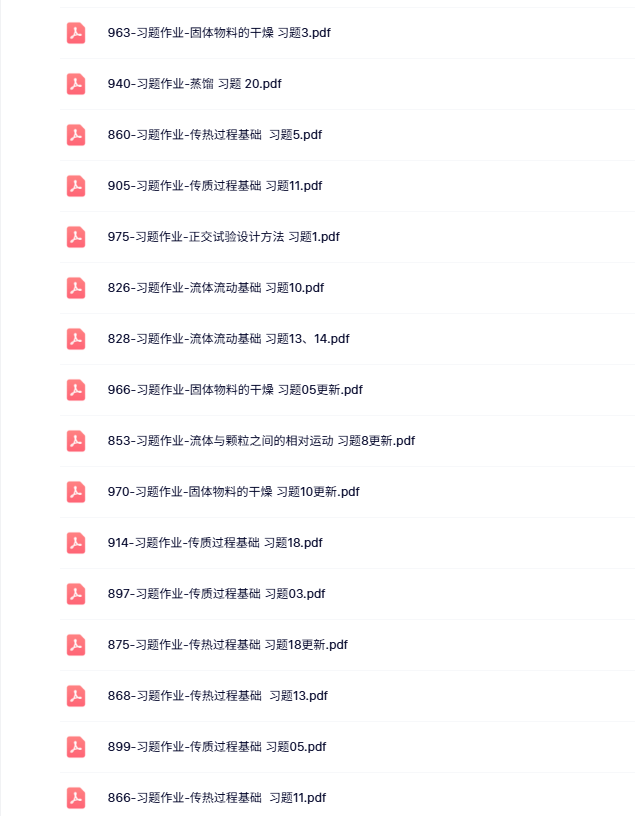
Task: Open 875 传热过程基础 习题18更新 PDF
Action: click(227, 645)
